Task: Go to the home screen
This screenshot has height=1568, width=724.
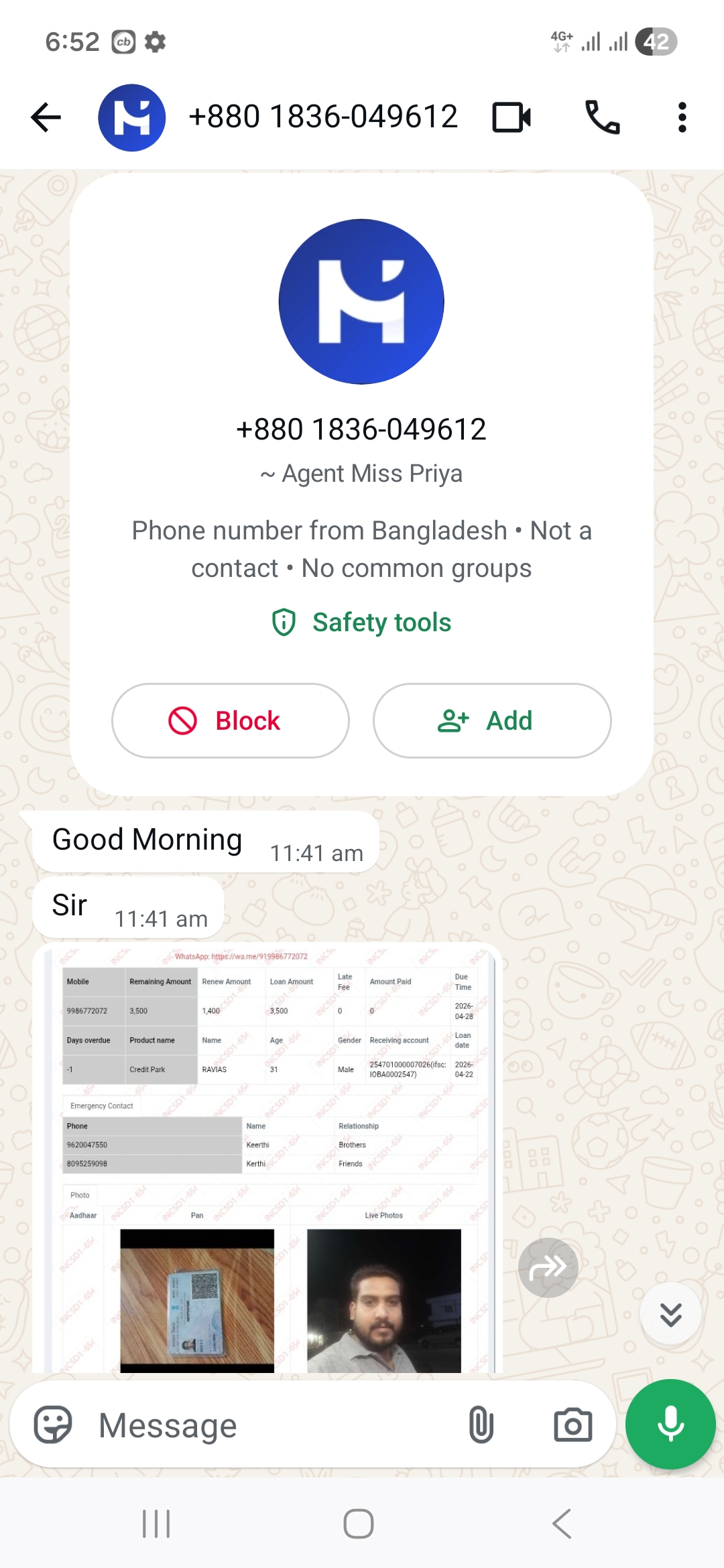Action: (x=359, y=1524)
